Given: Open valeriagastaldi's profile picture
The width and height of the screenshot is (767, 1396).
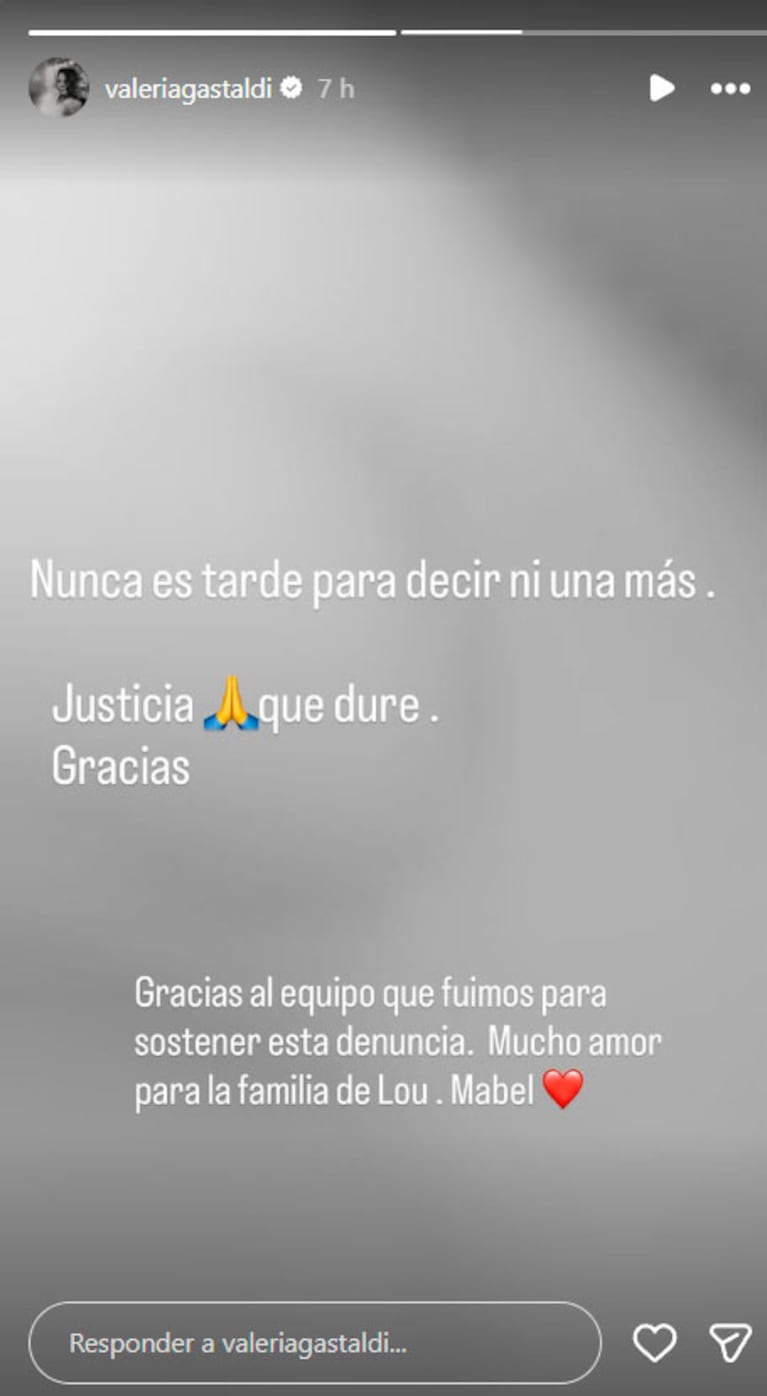Looking at the screenshot, I should click(x=58, y=88).
